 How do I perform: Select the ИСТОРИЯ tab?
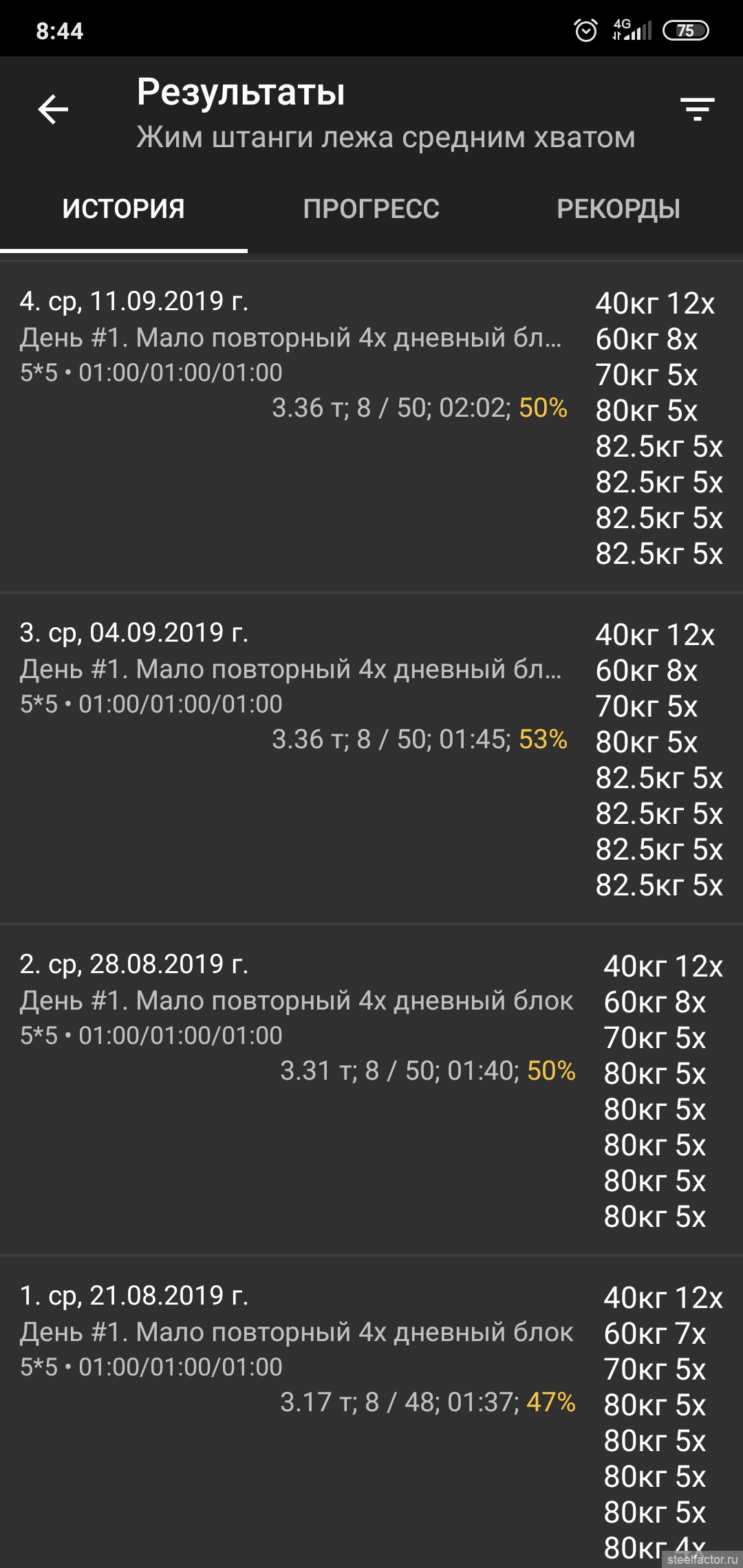(124, 209)
